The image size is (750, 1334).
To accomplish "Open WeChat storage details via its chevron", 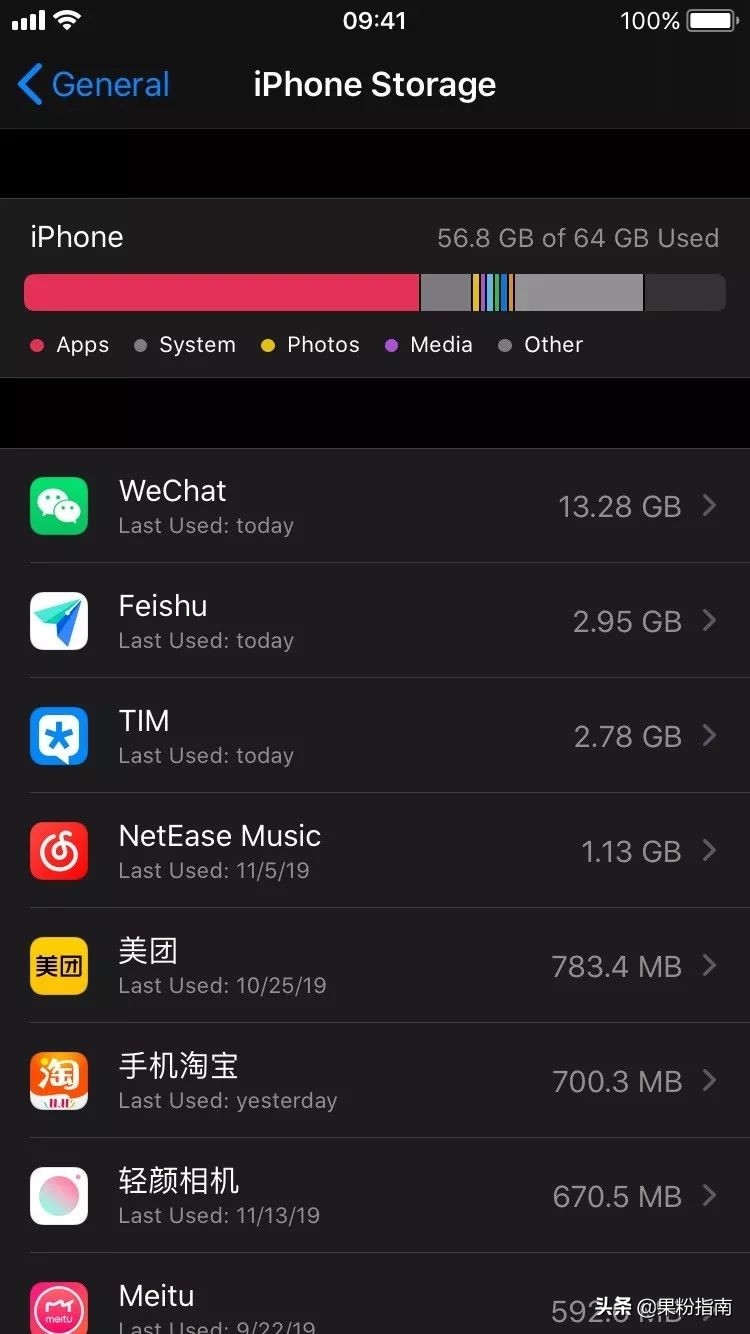I will pyautogui.click(x=710, y=506).
